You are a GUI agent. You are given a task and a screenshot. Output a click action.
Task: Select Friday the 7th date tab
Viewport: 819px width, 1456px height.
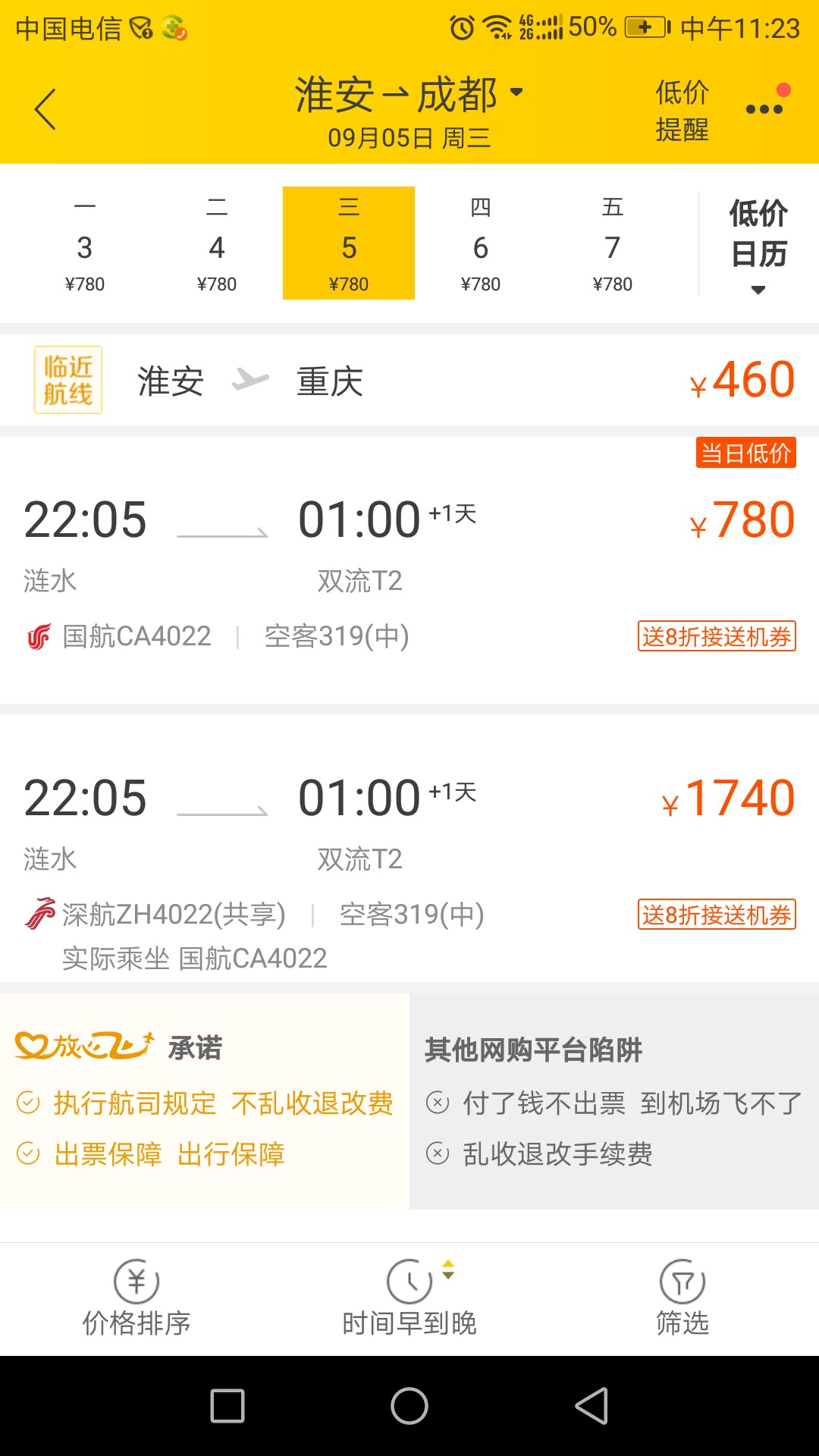[x=613, y=243]
